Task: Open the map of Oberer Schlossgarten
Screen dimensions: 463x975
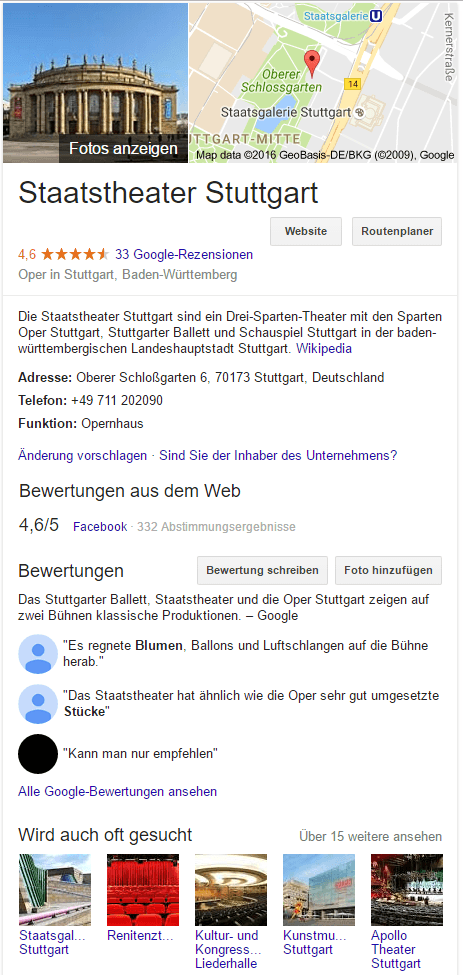Action: [323, 83]
